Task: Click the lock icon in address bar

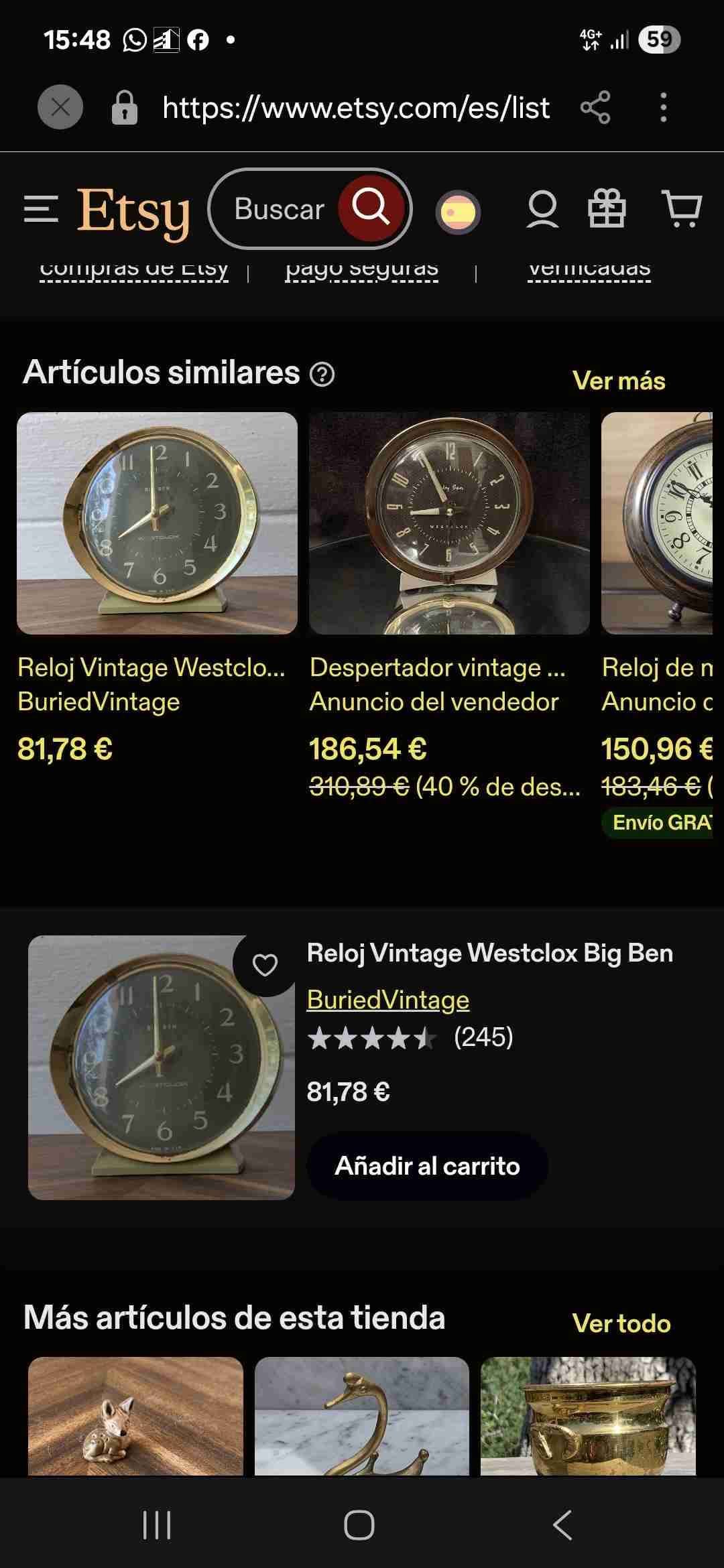Action: pyautogui.click(x=124, y=107)
